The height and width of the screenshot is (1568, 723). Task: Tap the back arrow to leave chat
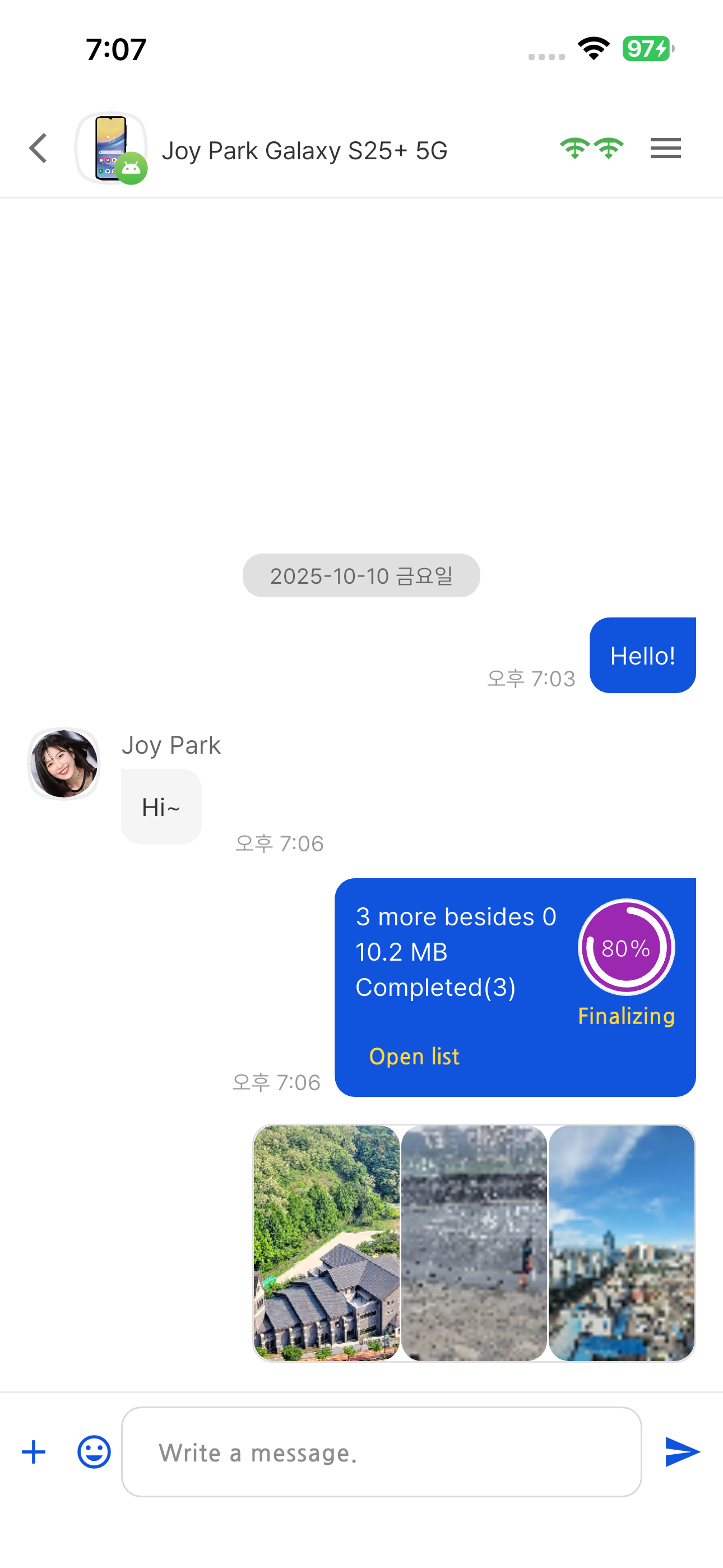(38, 148)
